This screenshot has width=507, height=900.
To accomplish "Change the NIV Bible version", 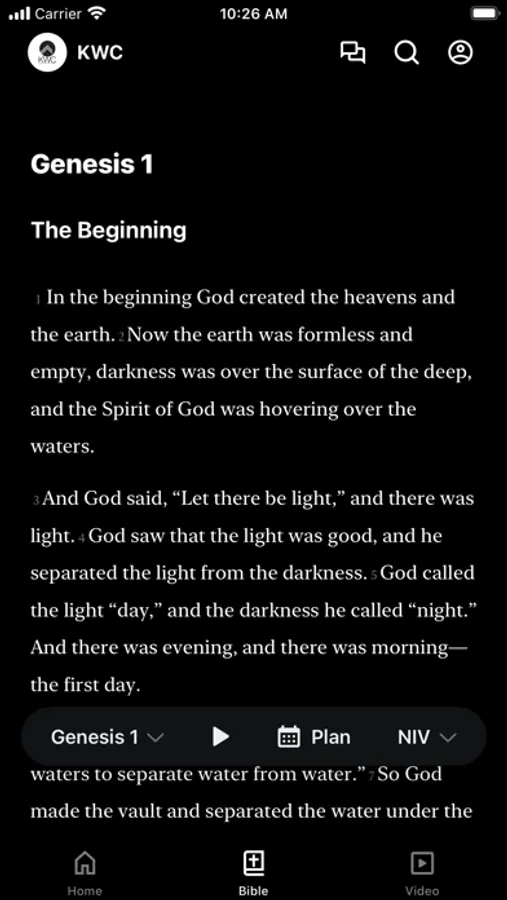I will [x=427, y=737].
